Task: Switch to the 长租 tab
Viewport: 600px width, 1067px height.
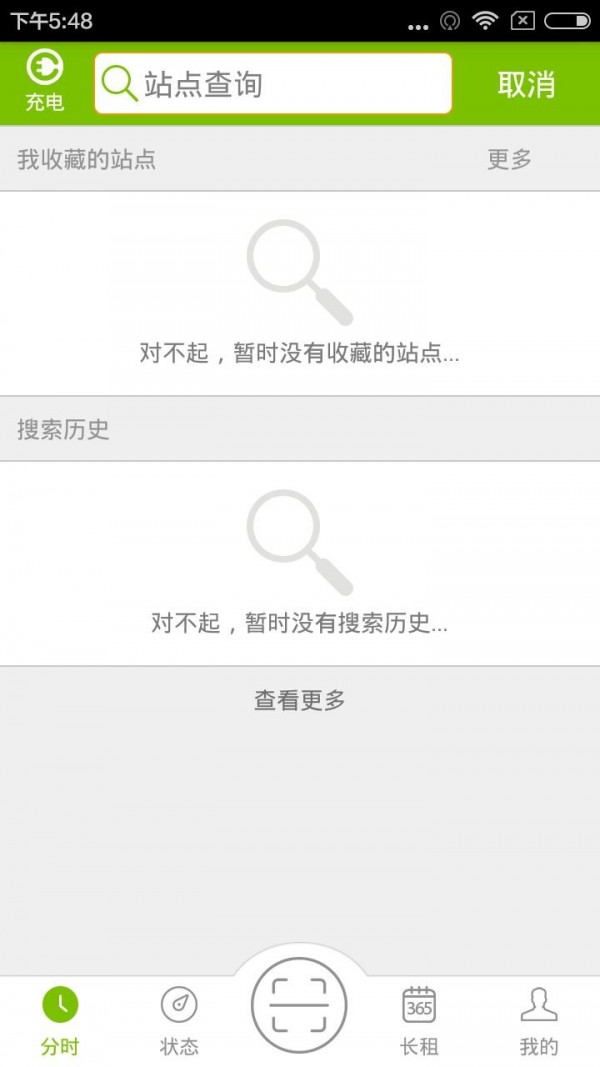Action: coord(419,1020)
